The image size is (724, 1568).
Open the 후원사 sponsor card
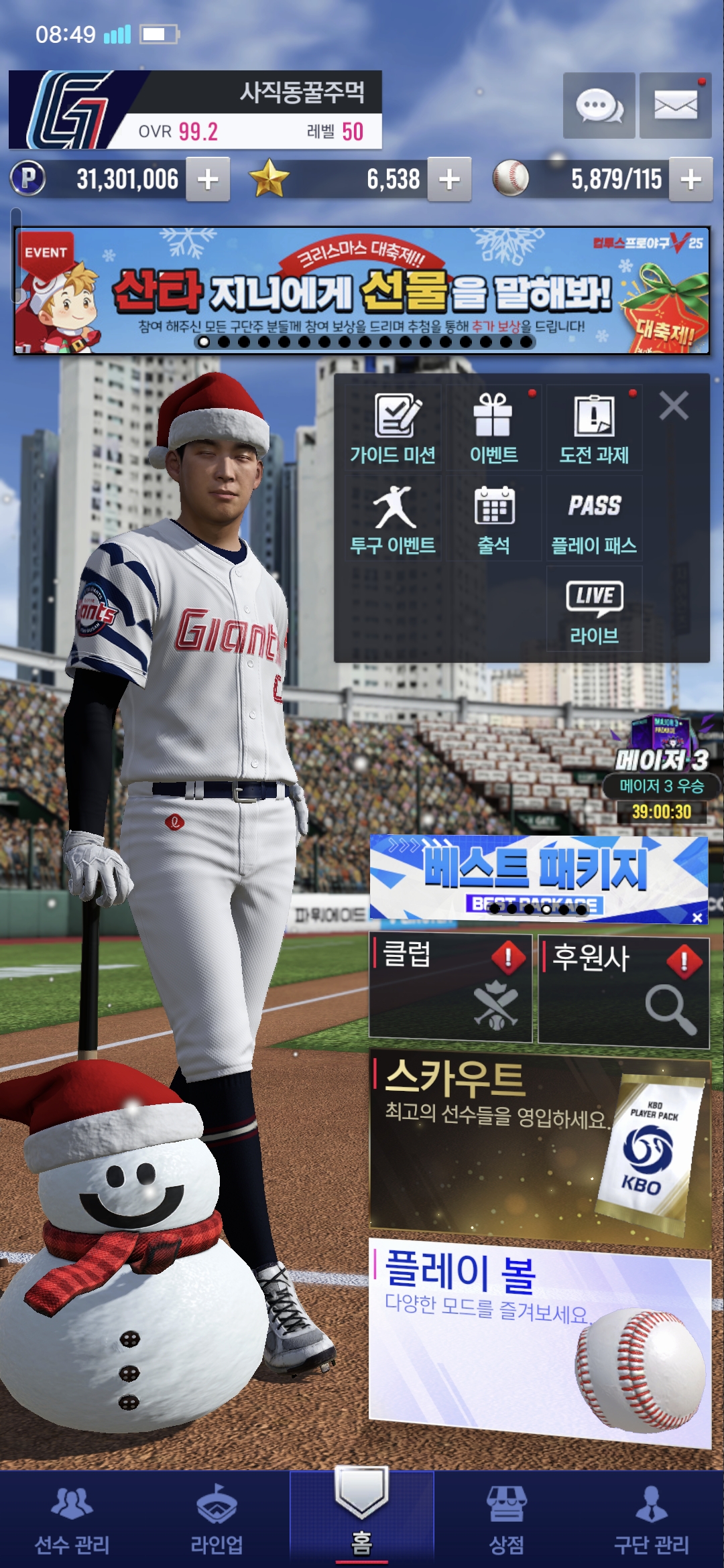click(623, 992)
